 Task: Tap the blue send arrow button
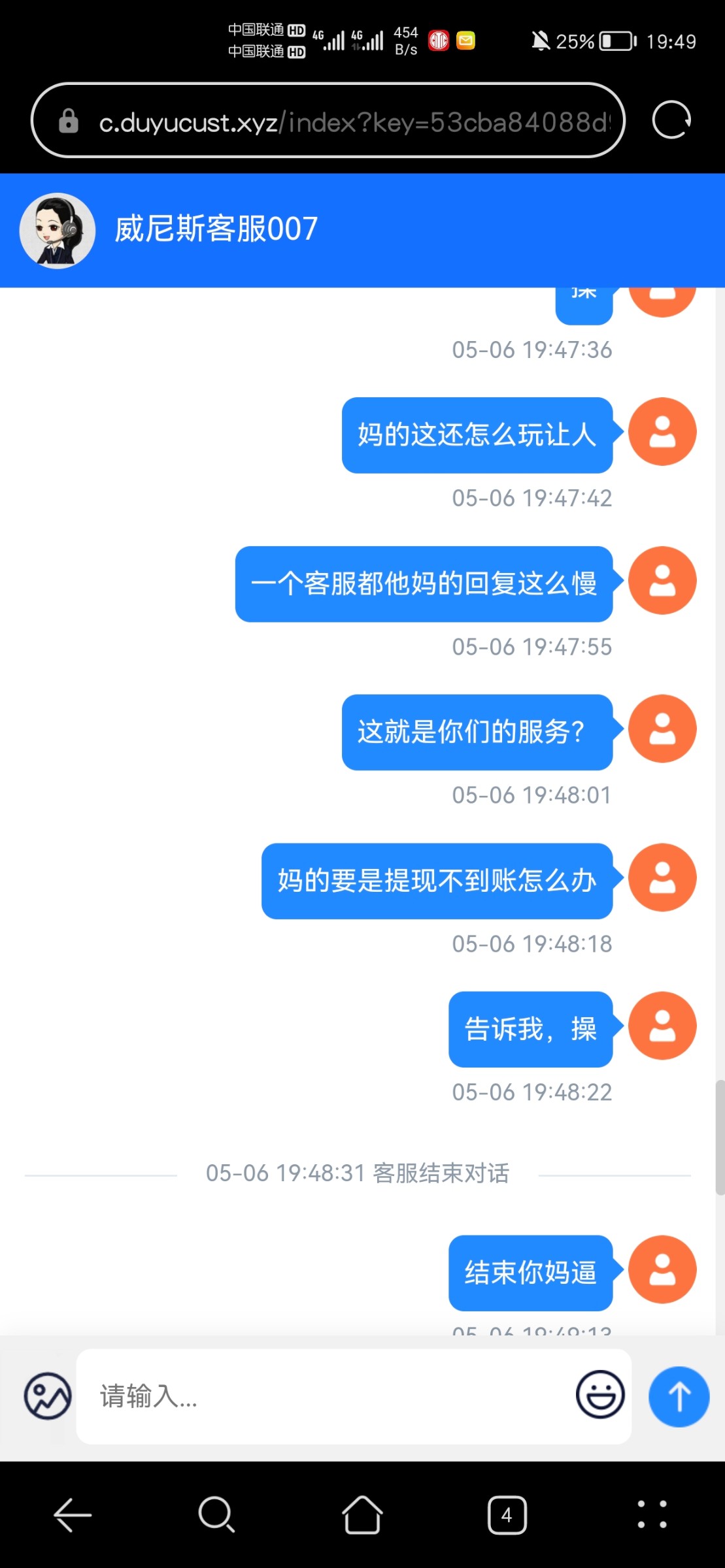tap(679, 1396)
